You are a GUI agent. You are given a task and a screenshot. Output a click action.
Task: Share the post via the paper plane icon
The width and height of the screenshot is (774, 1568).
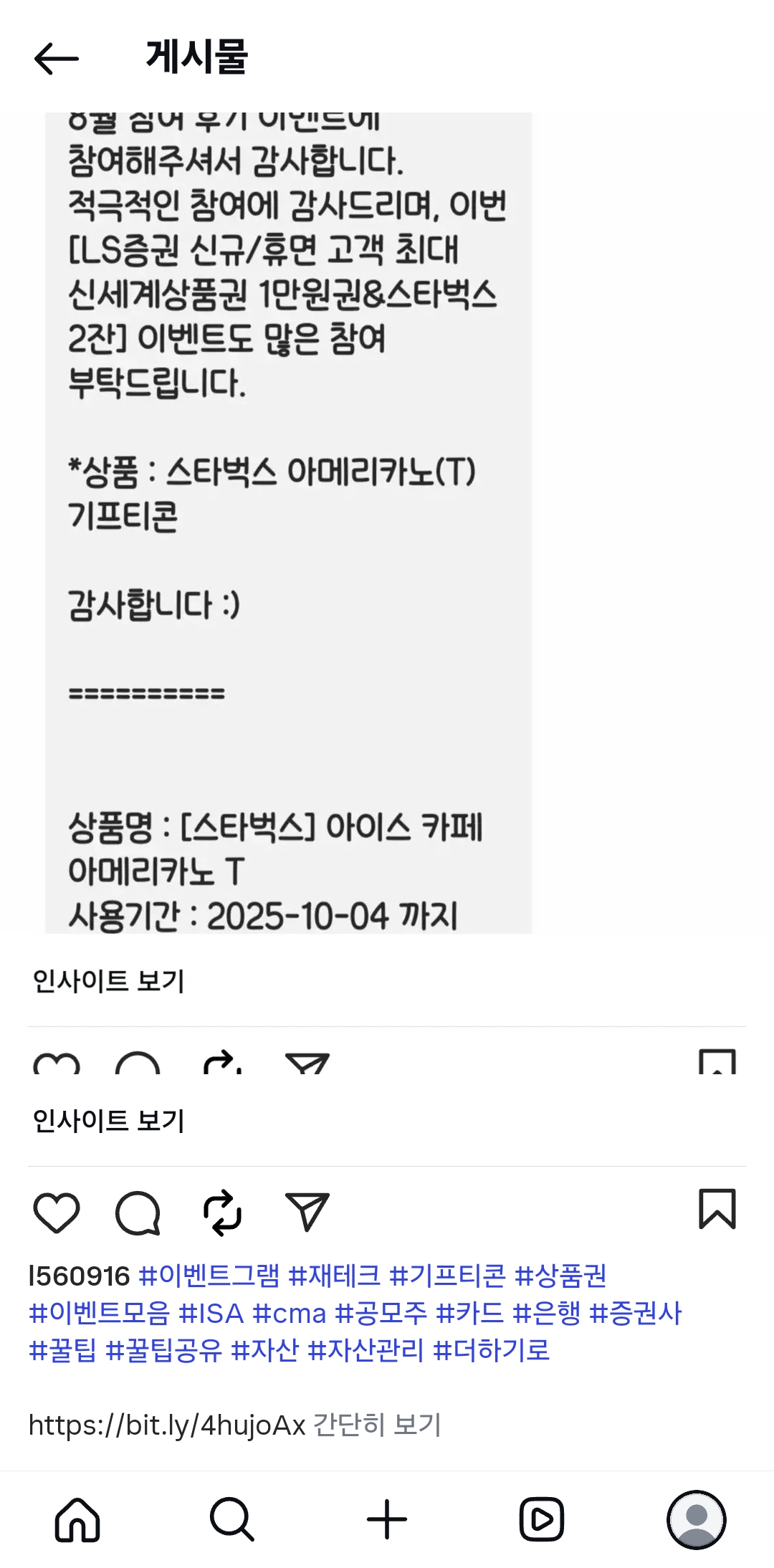tap(308, 1213)
